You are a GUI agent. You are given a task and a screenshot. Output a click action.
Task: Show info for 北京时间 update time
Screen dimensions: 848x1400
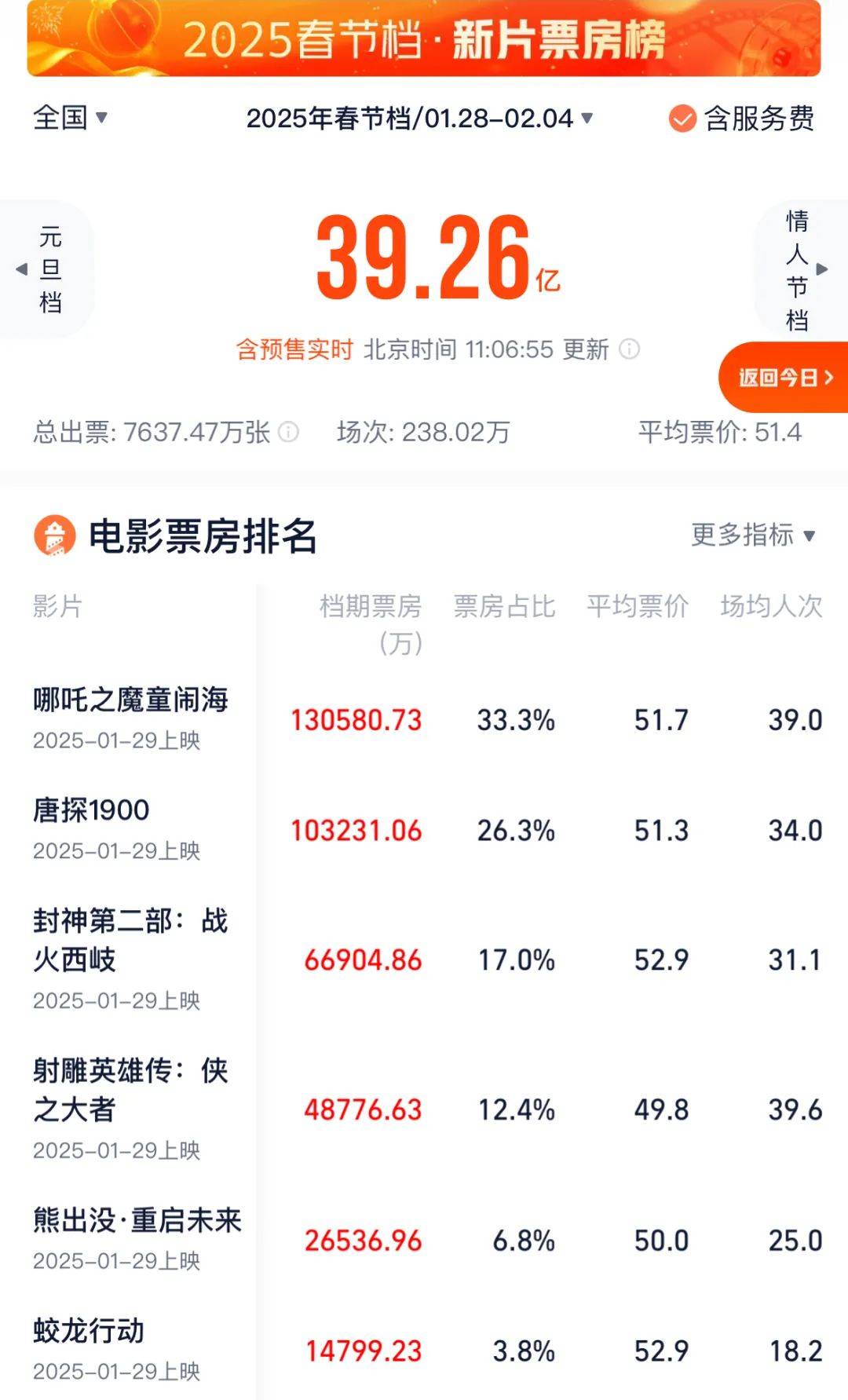(630, 349)
